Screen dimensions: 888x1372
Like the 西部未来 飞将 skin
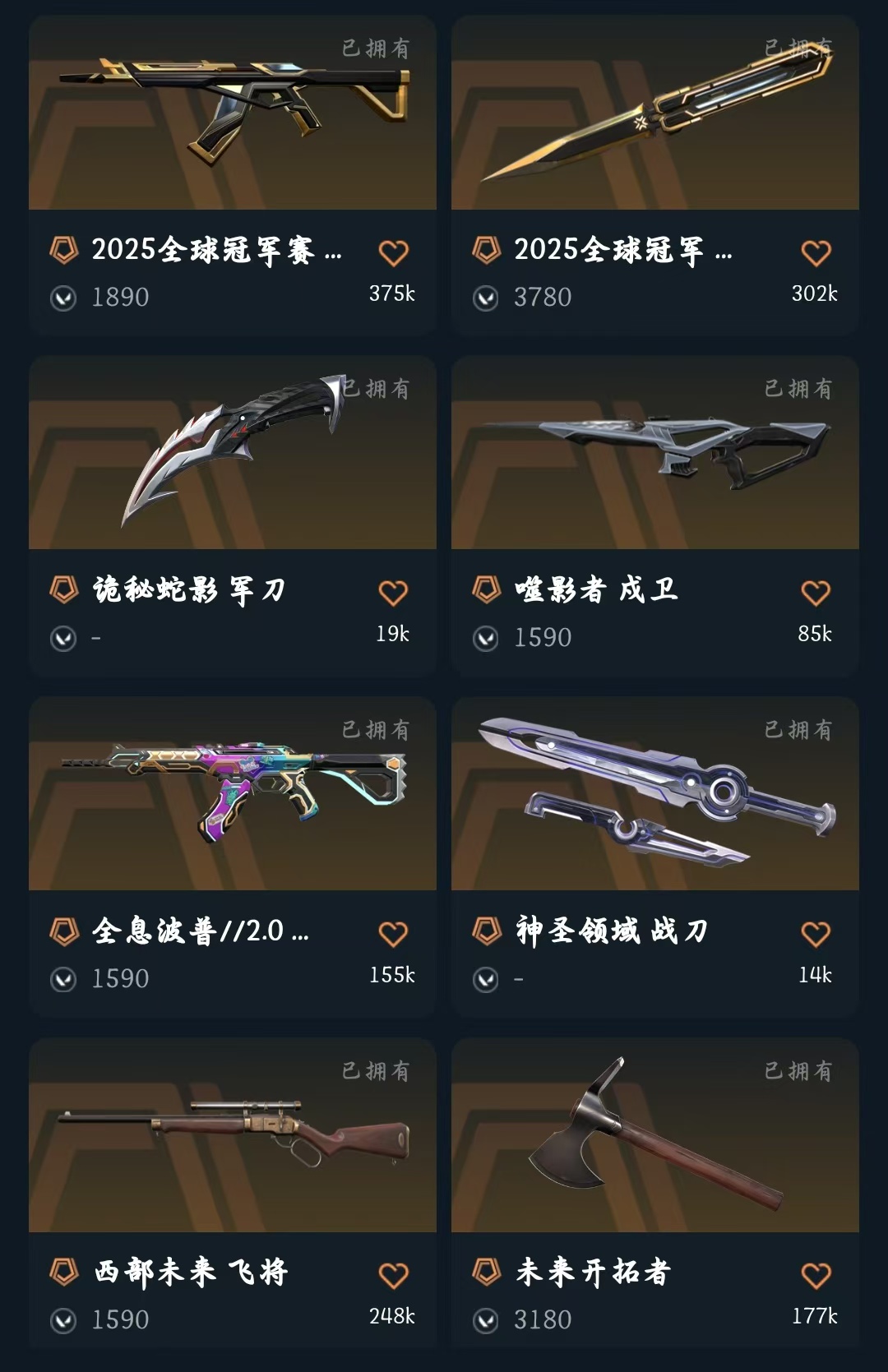(x=393, y=1276)
